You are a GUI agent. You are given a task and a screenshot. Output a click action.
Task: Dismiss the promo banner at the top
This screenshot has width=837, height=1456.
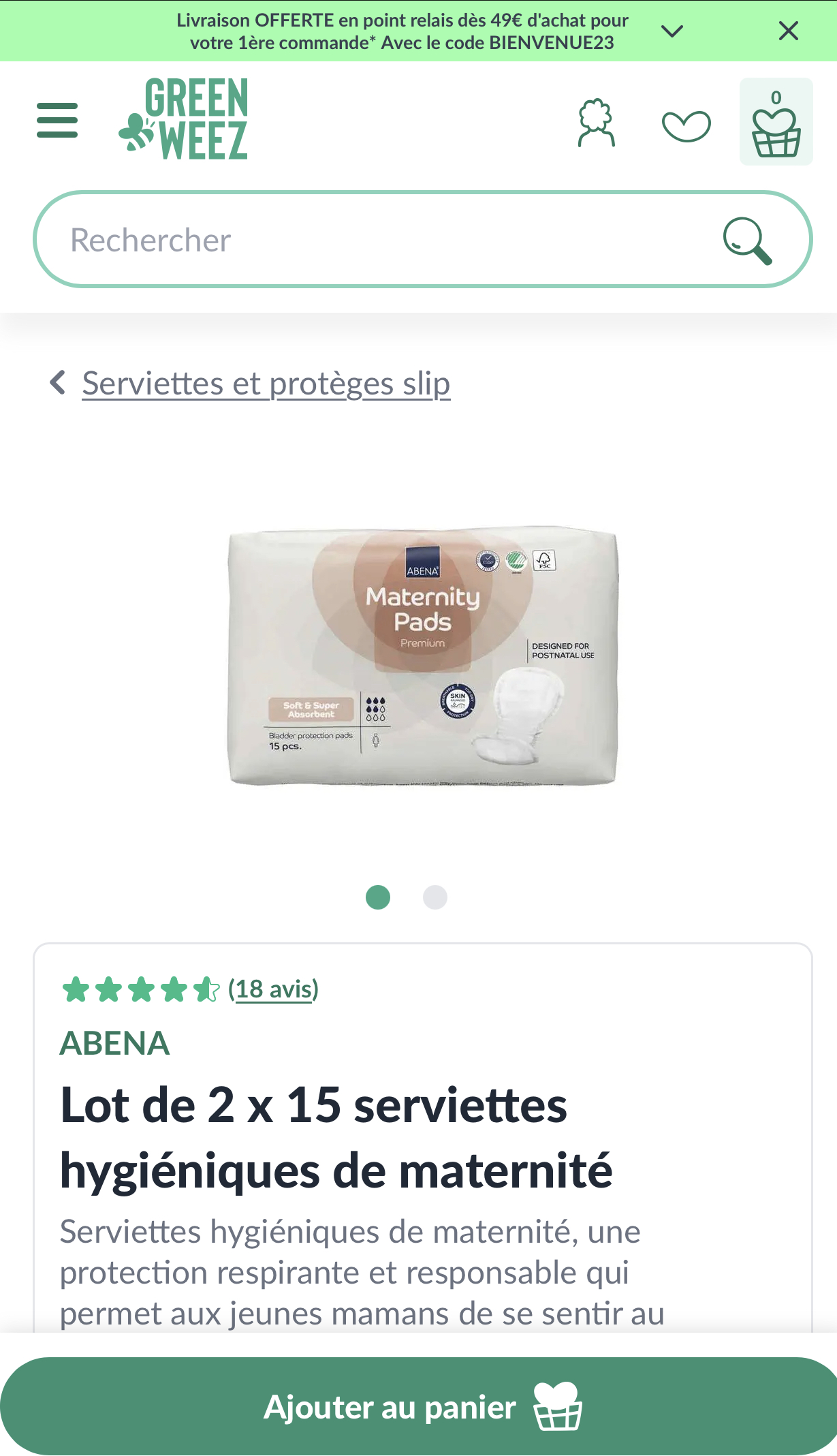point(789,31)
